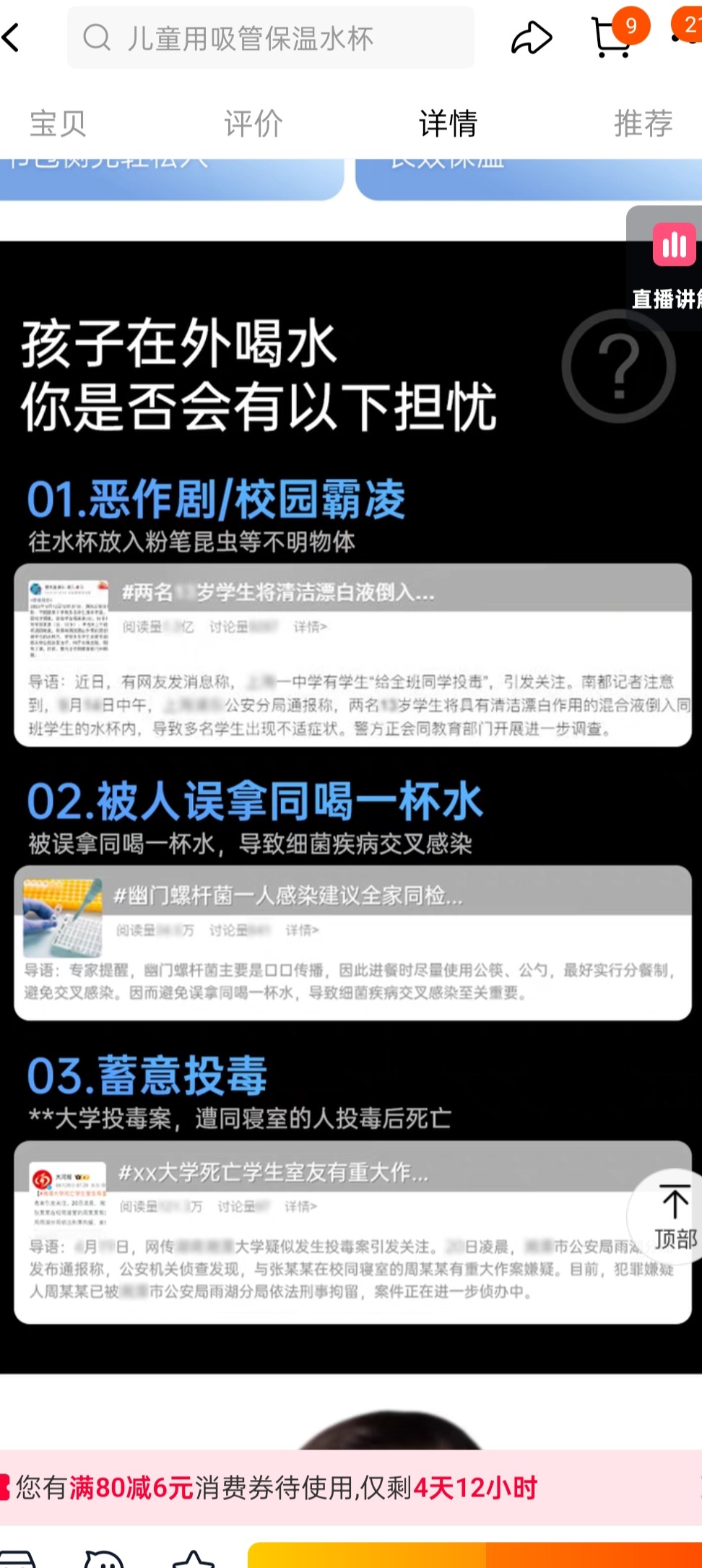702x1568 pixels.
Task: Visit the store via the shop icon
Action: pyautogui.click(x=18, y=1560)
